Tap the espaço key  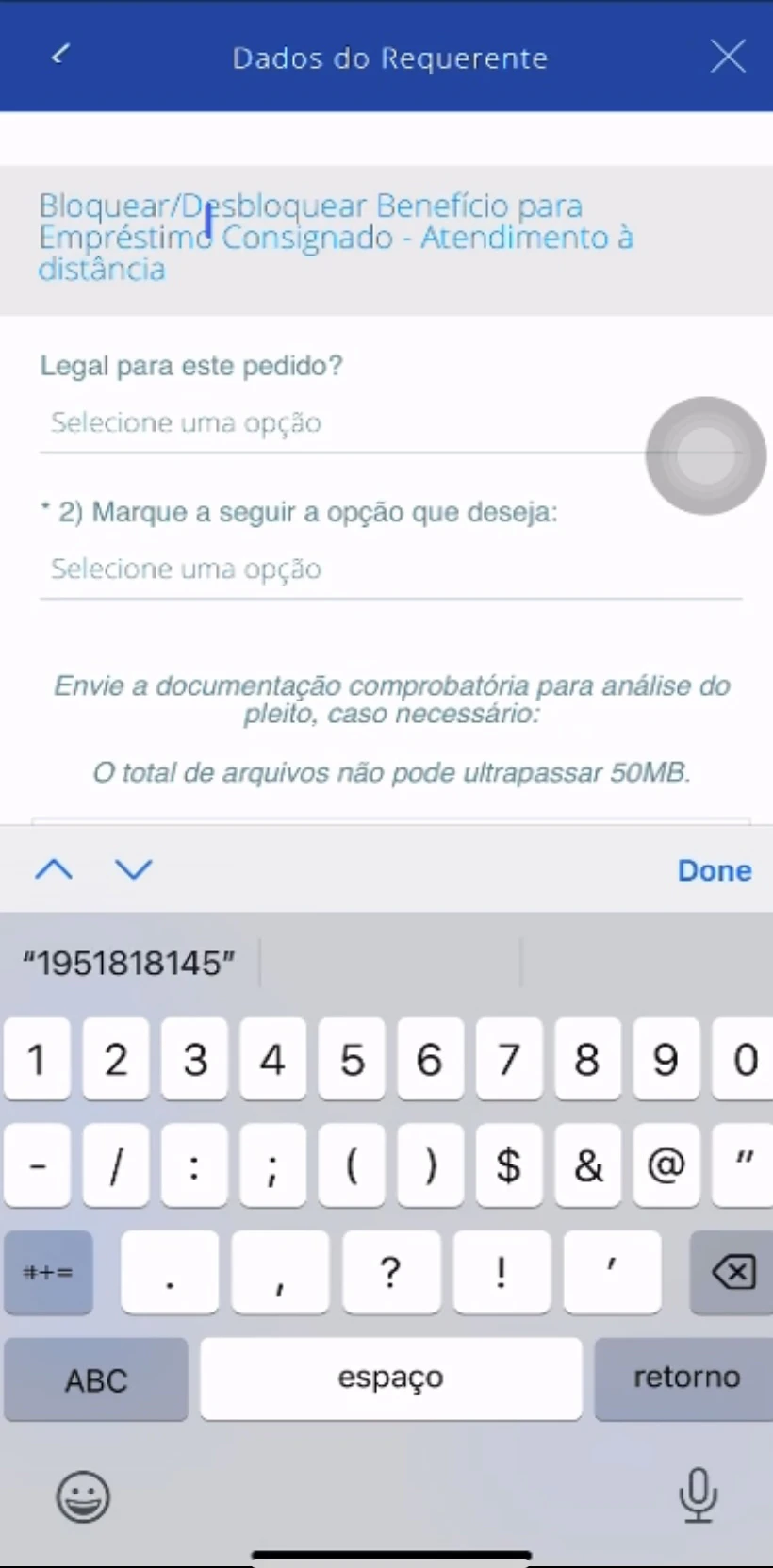point(391,1378)
